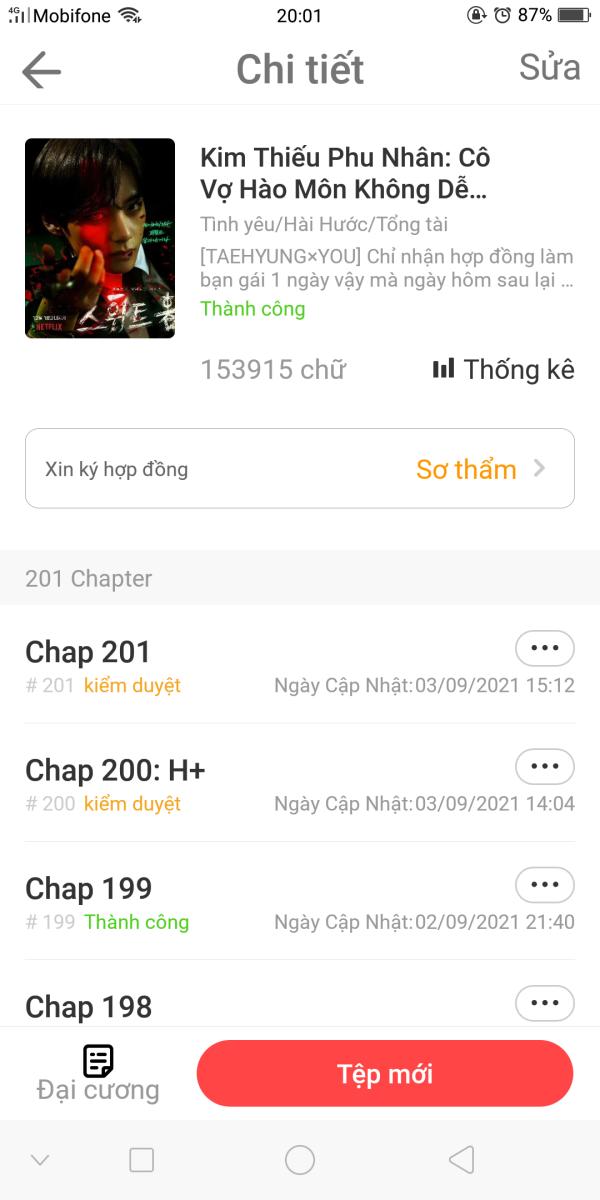Open chapter Chap 200: H+
The image size is (600, 1200).
click(115, 770)
